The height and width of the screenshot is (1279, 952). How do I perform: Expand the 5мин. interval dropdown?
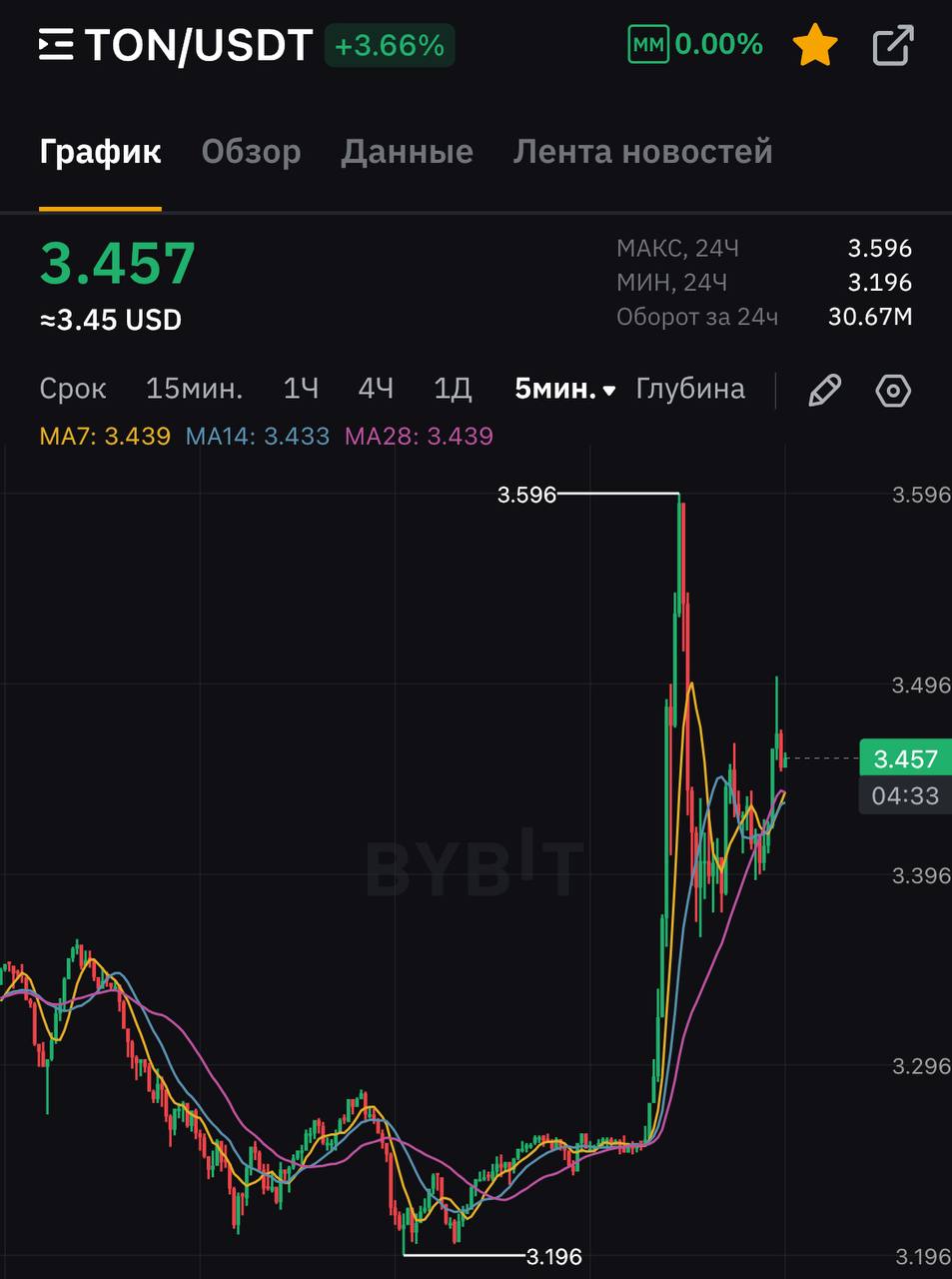564,389
